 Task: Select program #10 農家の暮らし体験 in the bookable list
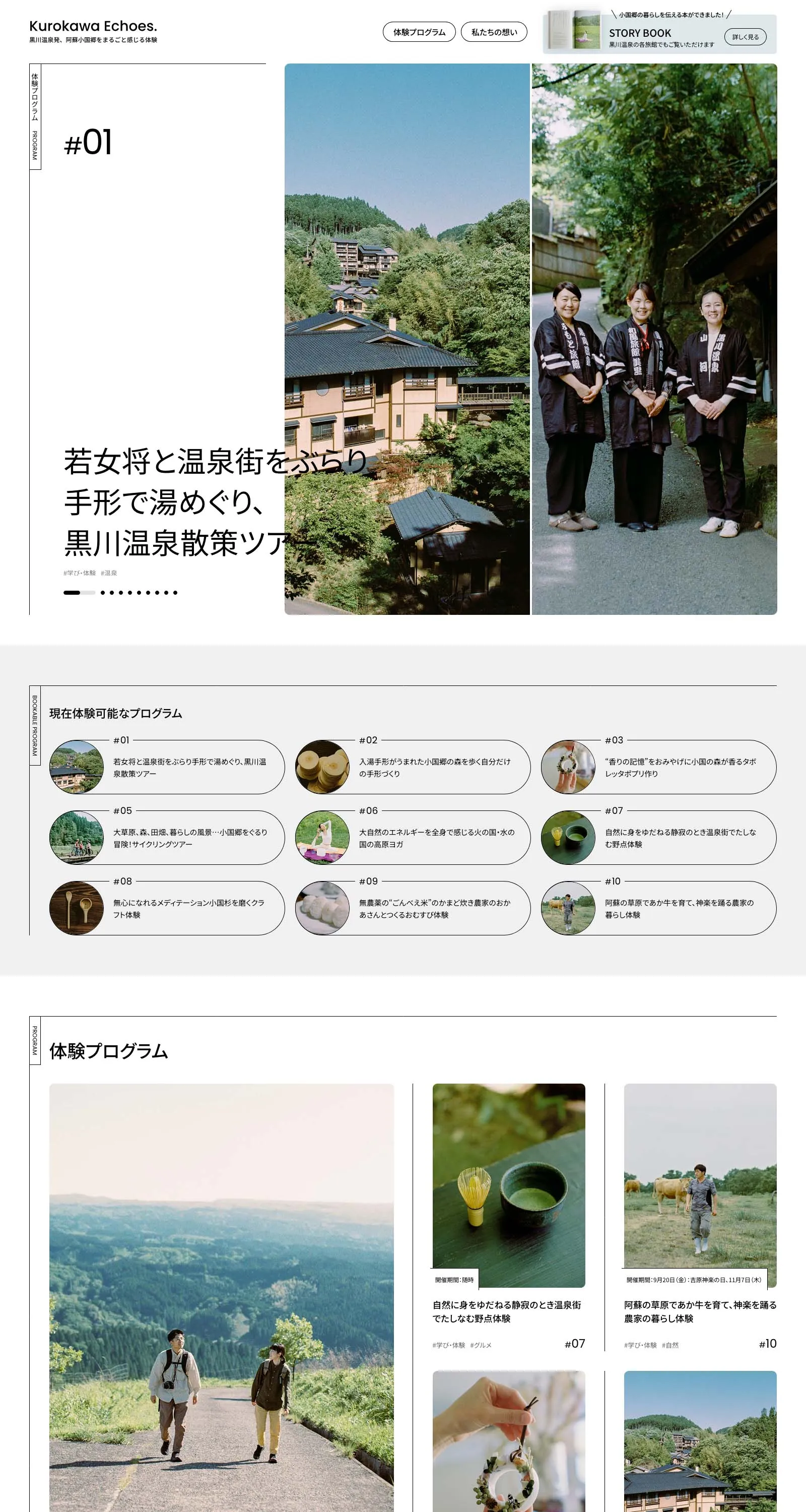(x=659, y=908)
